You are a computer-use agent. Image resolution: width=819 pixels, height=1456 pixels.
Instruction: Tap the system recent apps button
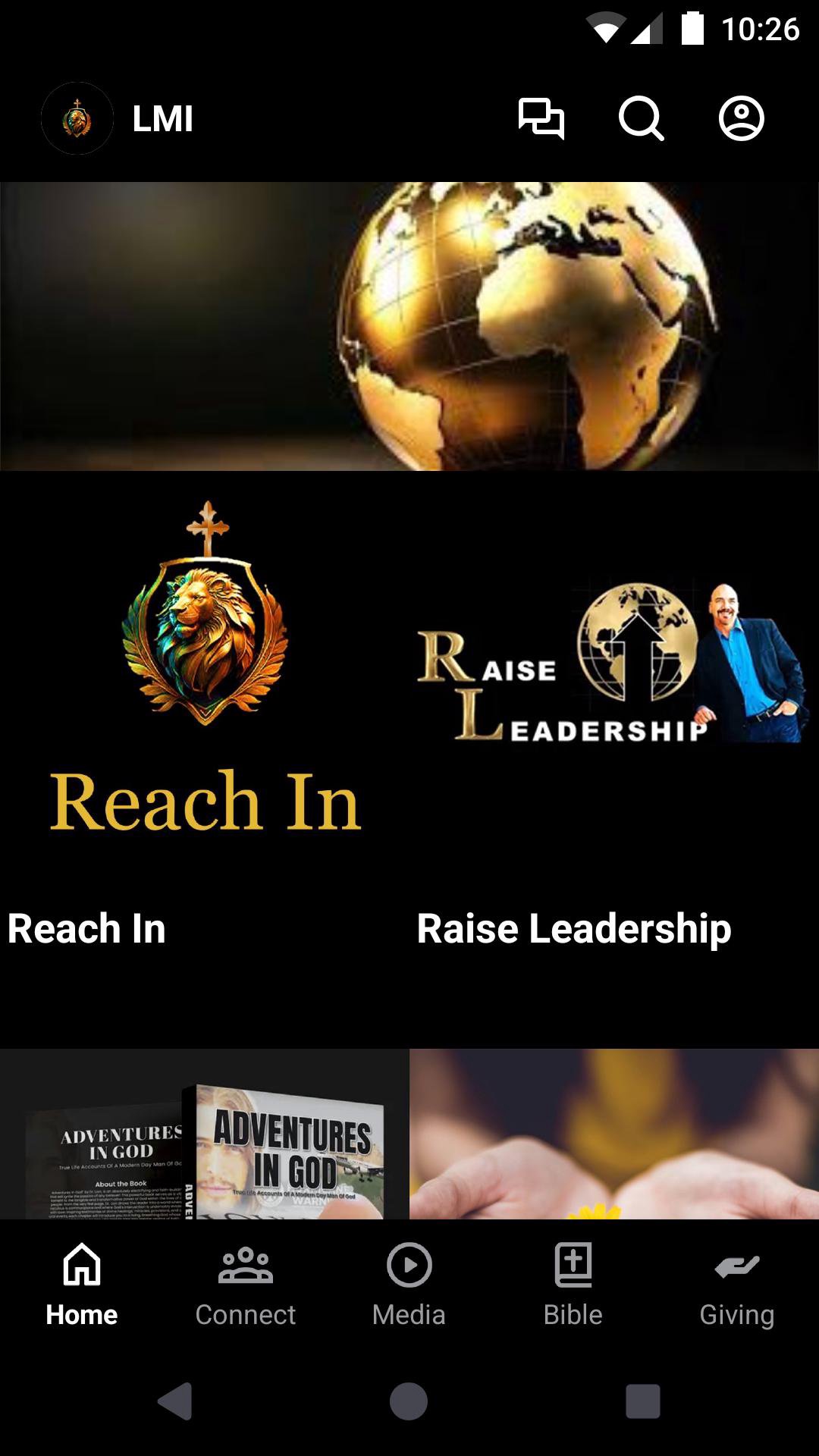point(642,1401)
